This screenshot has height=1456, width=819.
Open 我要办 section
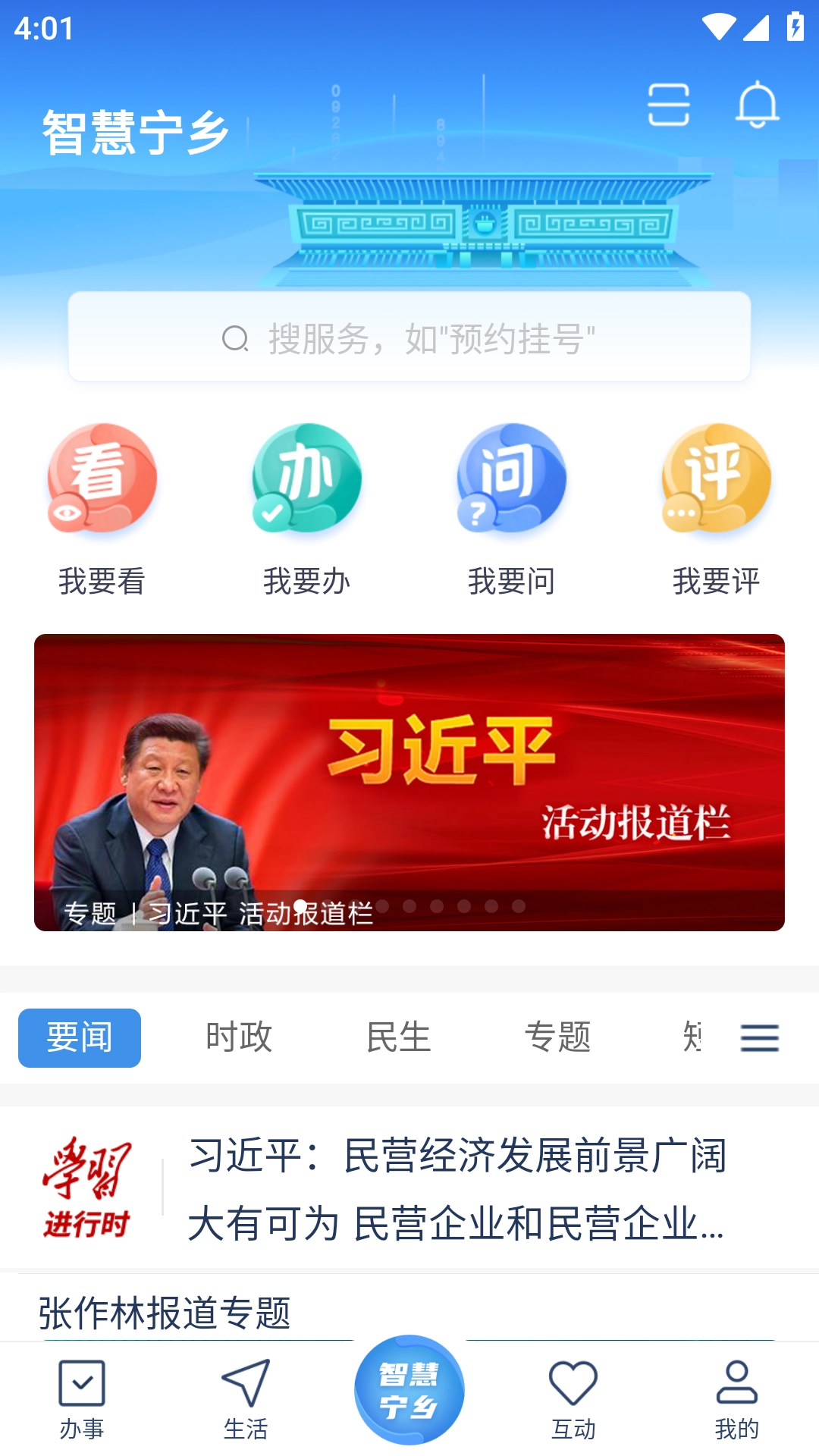[x=307, y=510]
